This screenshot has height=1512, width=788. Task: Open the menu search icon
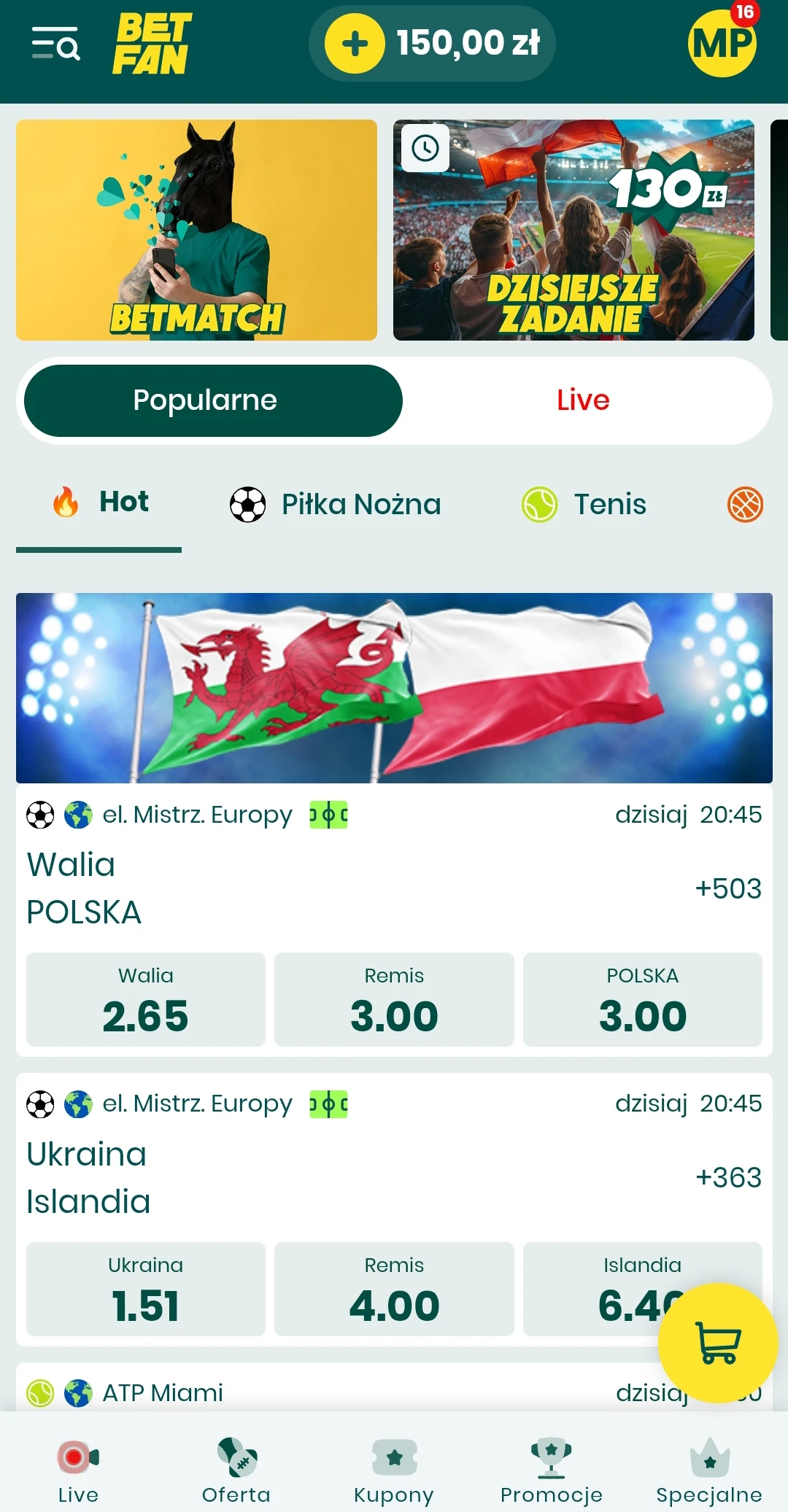[x=55, y=44]
